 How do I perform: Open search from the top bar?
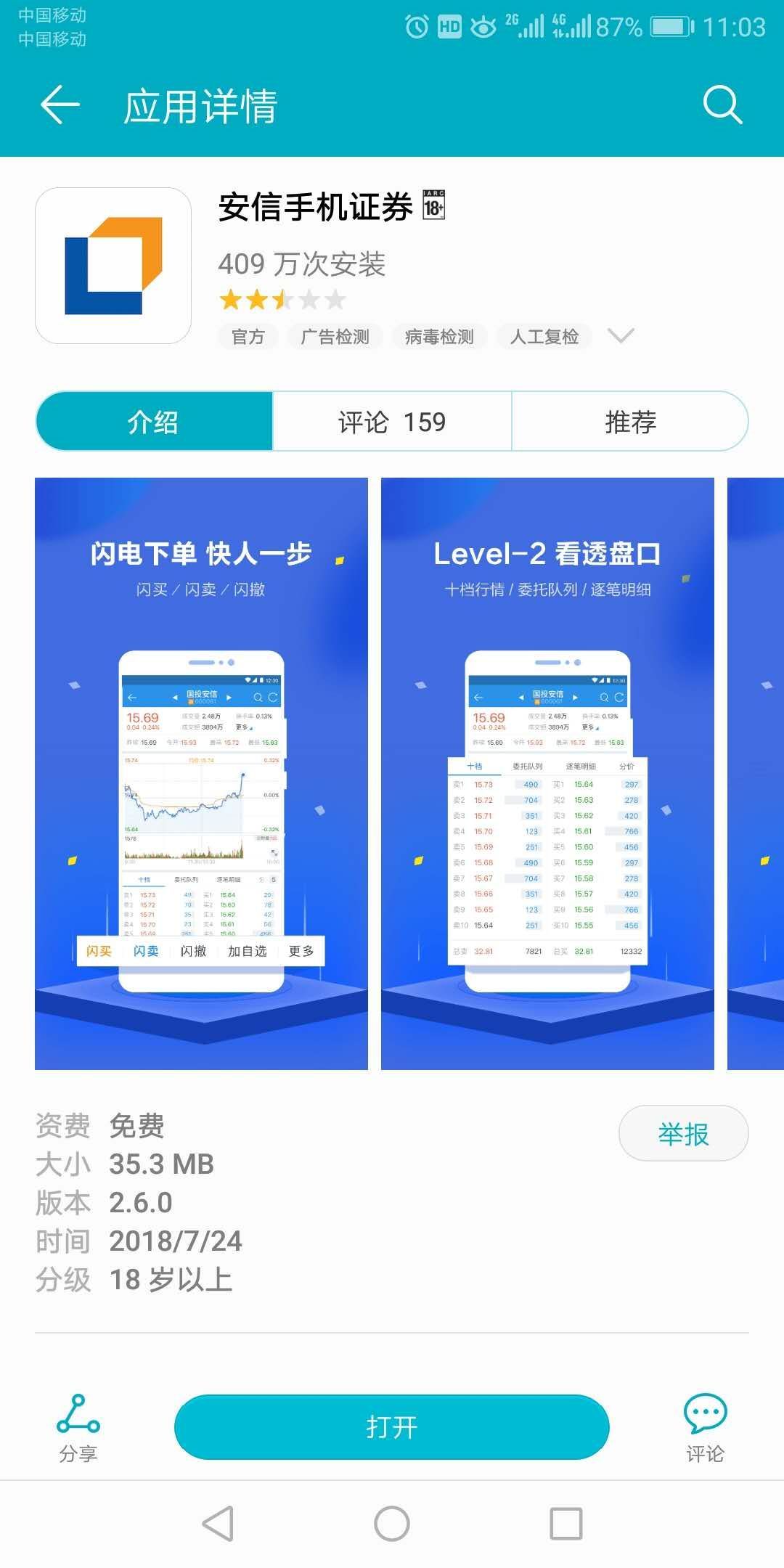[722, 105]
